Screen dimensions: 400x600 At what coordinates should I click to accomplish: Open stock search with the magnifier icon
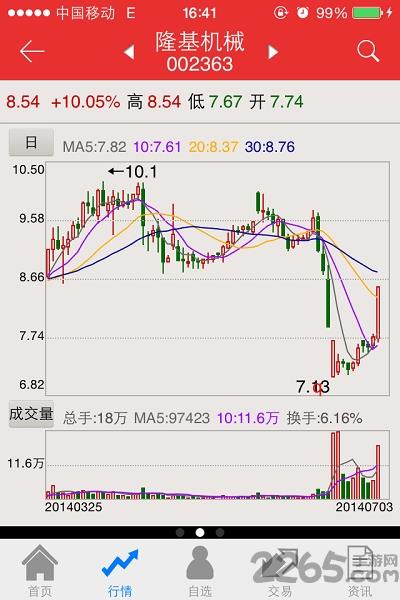tap(368, 51)
